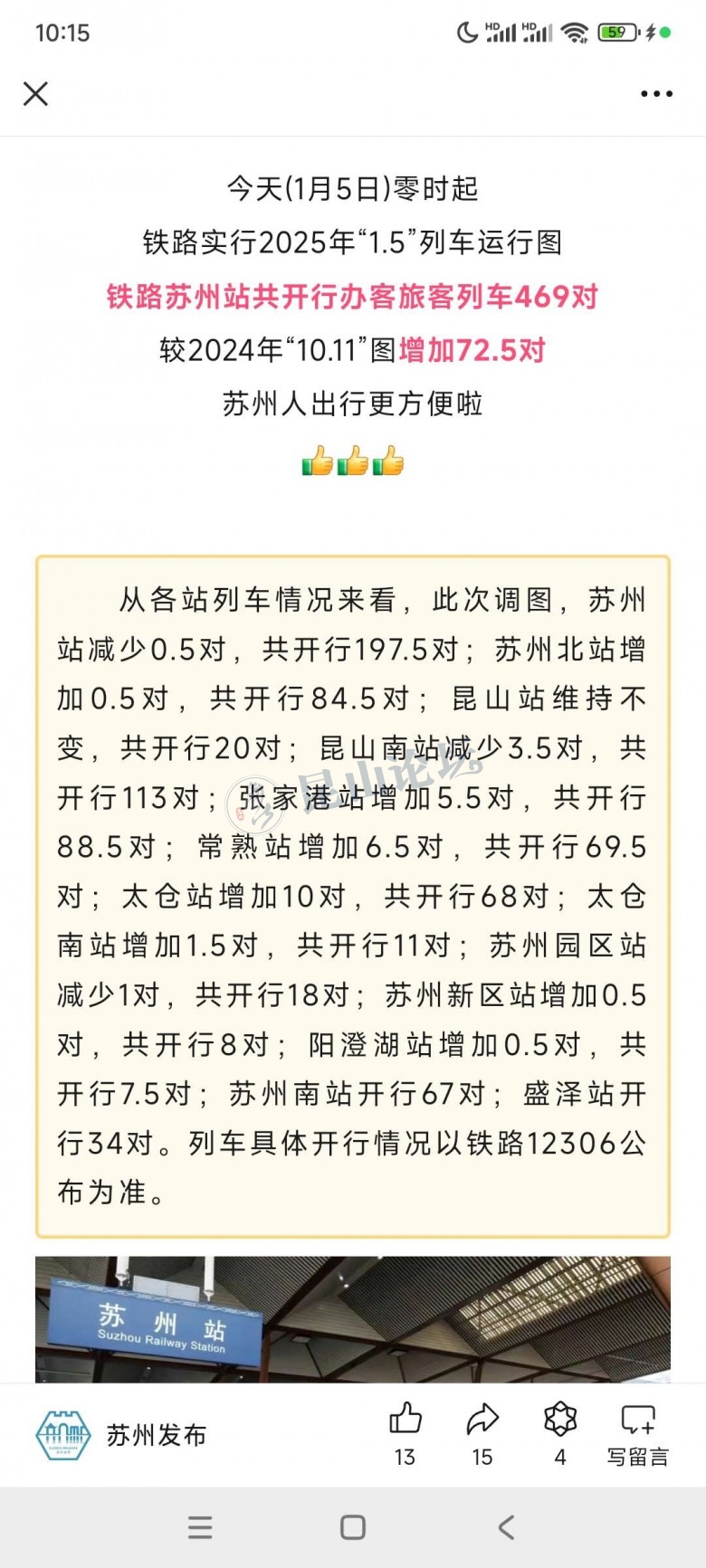Open the three-dot overflow menu
The height and width of the screenshot is (1568, 706).
click(656, 93)
